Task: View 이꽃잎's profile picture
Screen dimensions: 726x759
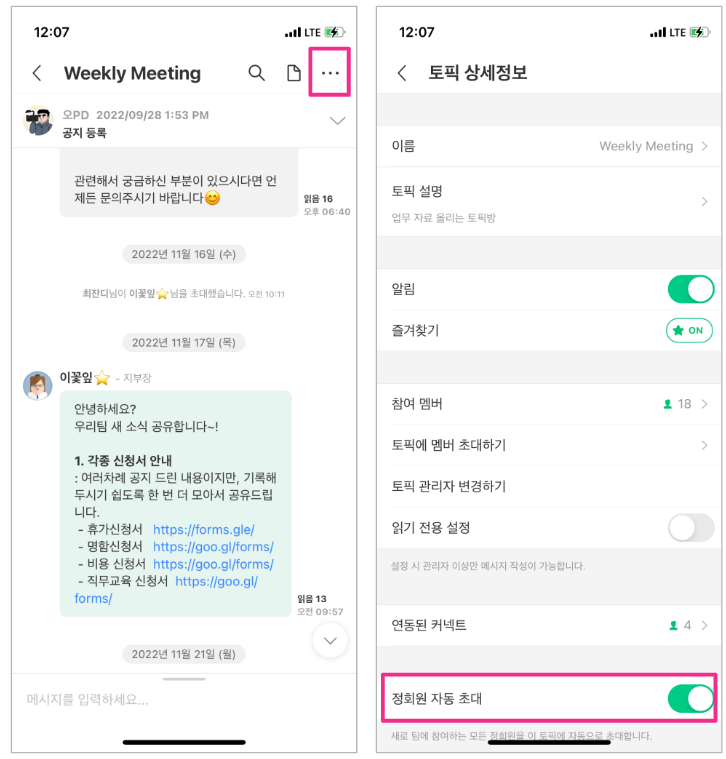Action: pos(38,385)
